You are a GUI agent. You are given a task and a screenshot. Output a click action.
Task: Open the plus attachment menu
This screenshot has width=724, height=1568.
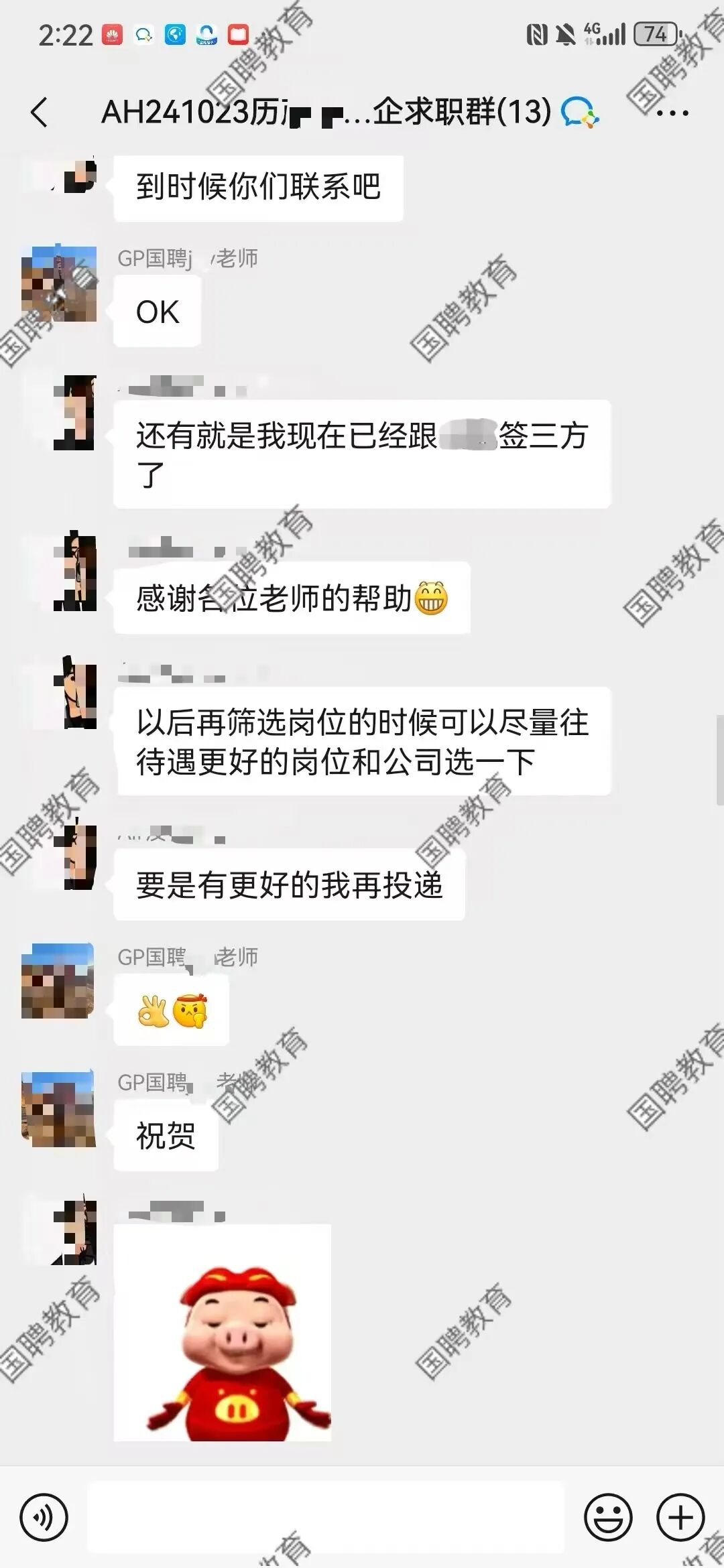(680, 1517)
